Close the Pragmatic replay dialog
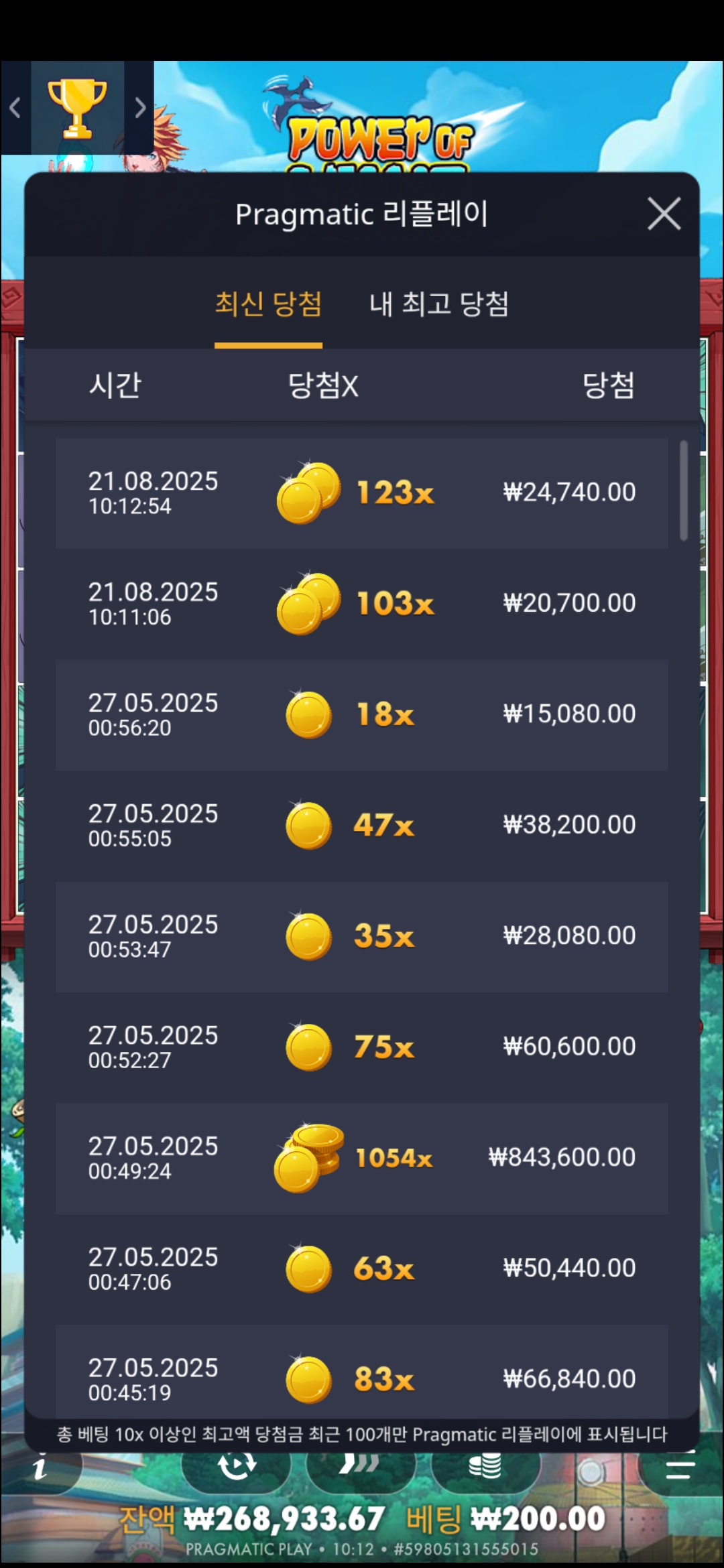This screenshot has height=1568, width=724. point(664,214)
